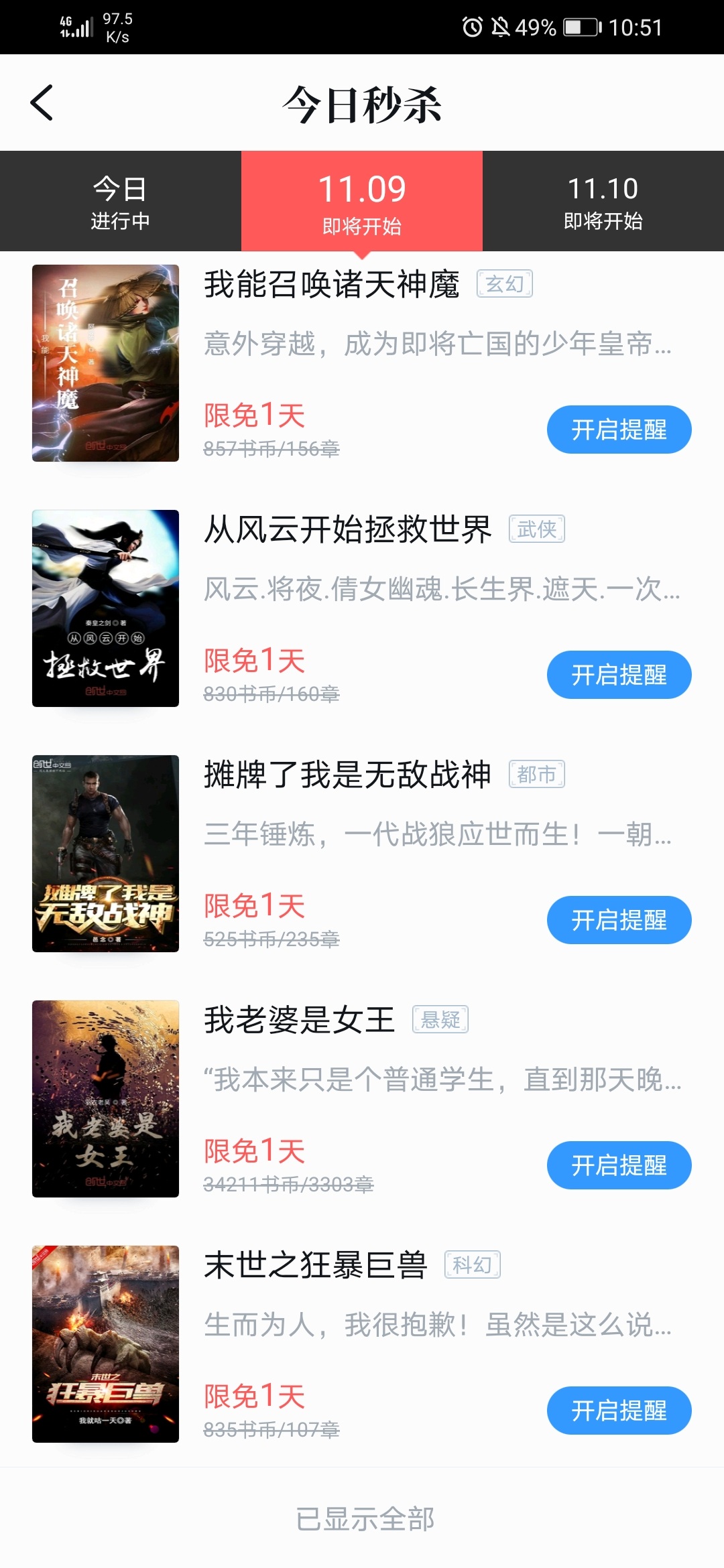Viewport: 724px width, 1568px height.
Task: Tap 开启提醒 for 从风云开始拯救世界
Action: click(619, 675)
